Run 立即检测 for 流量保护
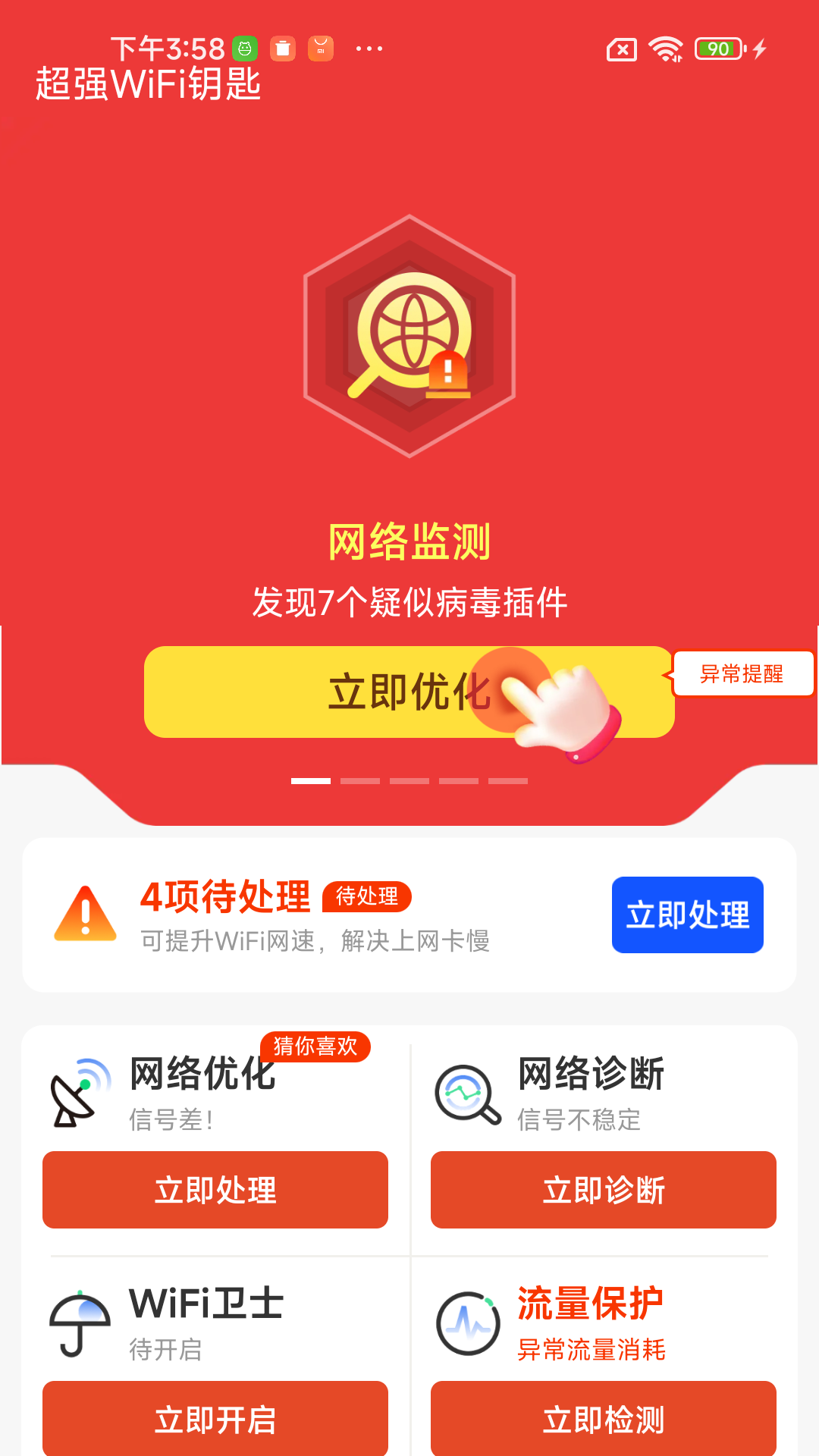This screenshot has width=819, height=1456. tap(604, 1419)
